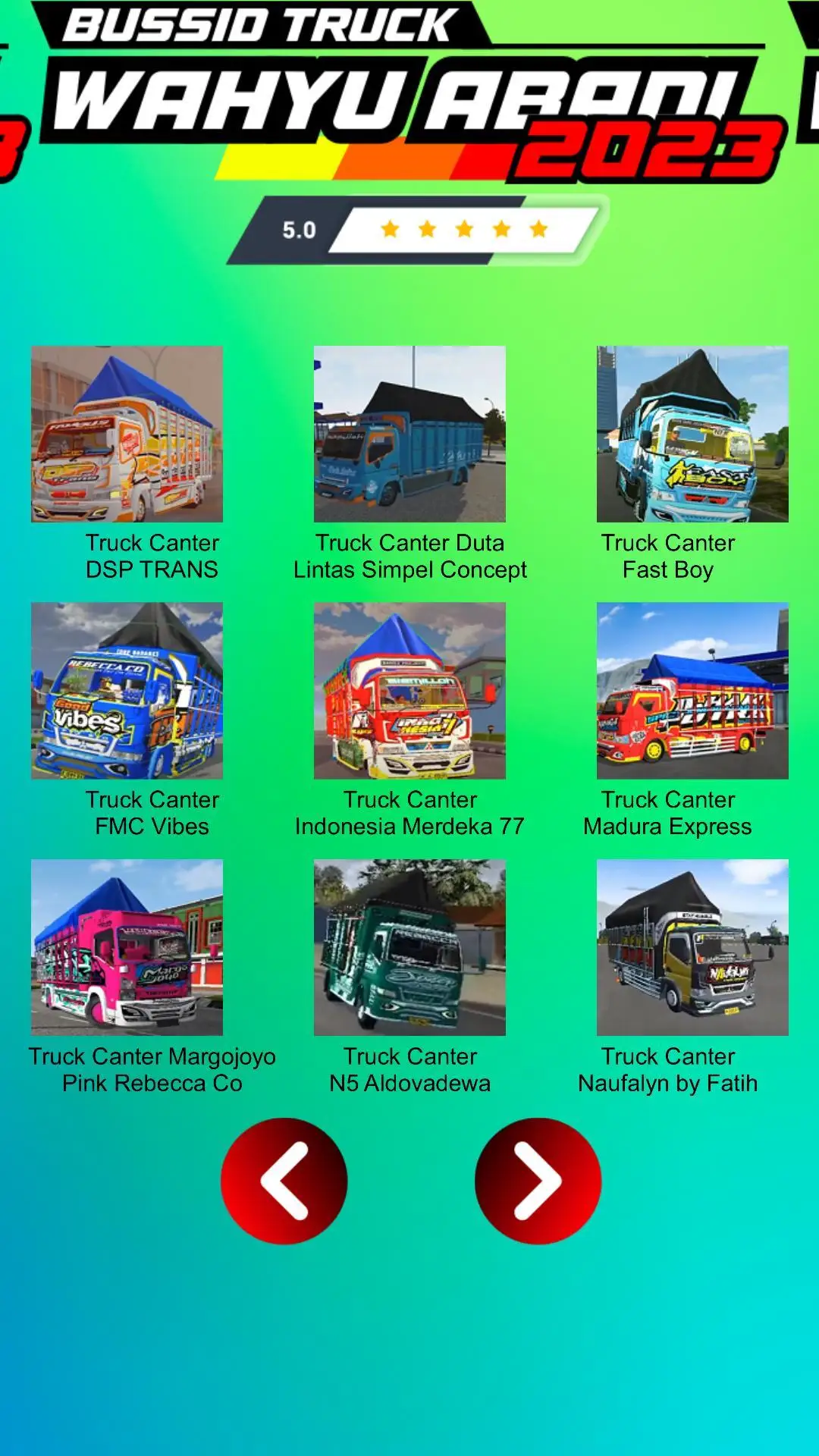819x1456 pixels.
Task: View Truck Canter FMC Vibes
Action: (127, 691)
